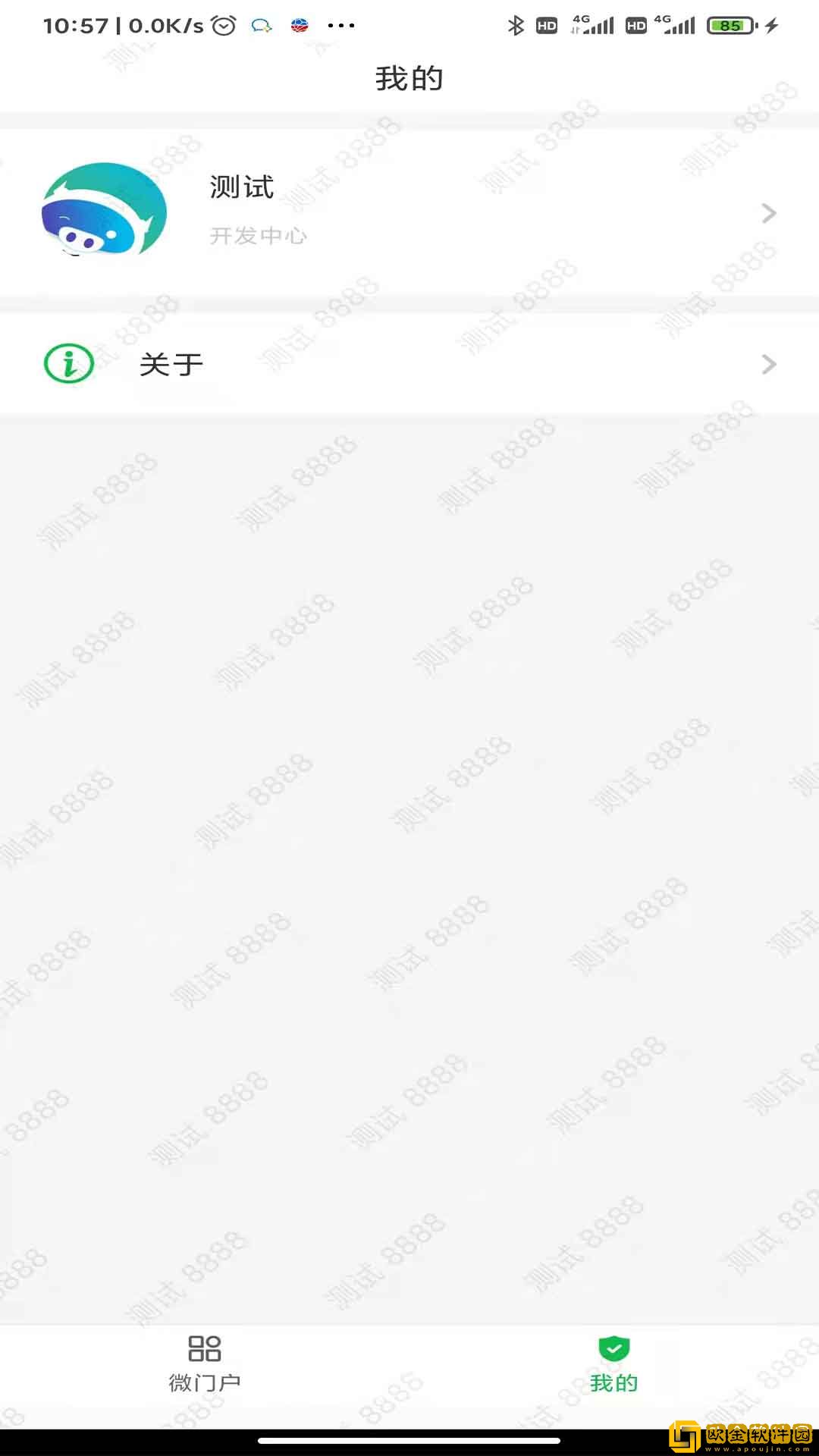
Task: Expand the profile row chevron arrow
Action: pos(768,212)
